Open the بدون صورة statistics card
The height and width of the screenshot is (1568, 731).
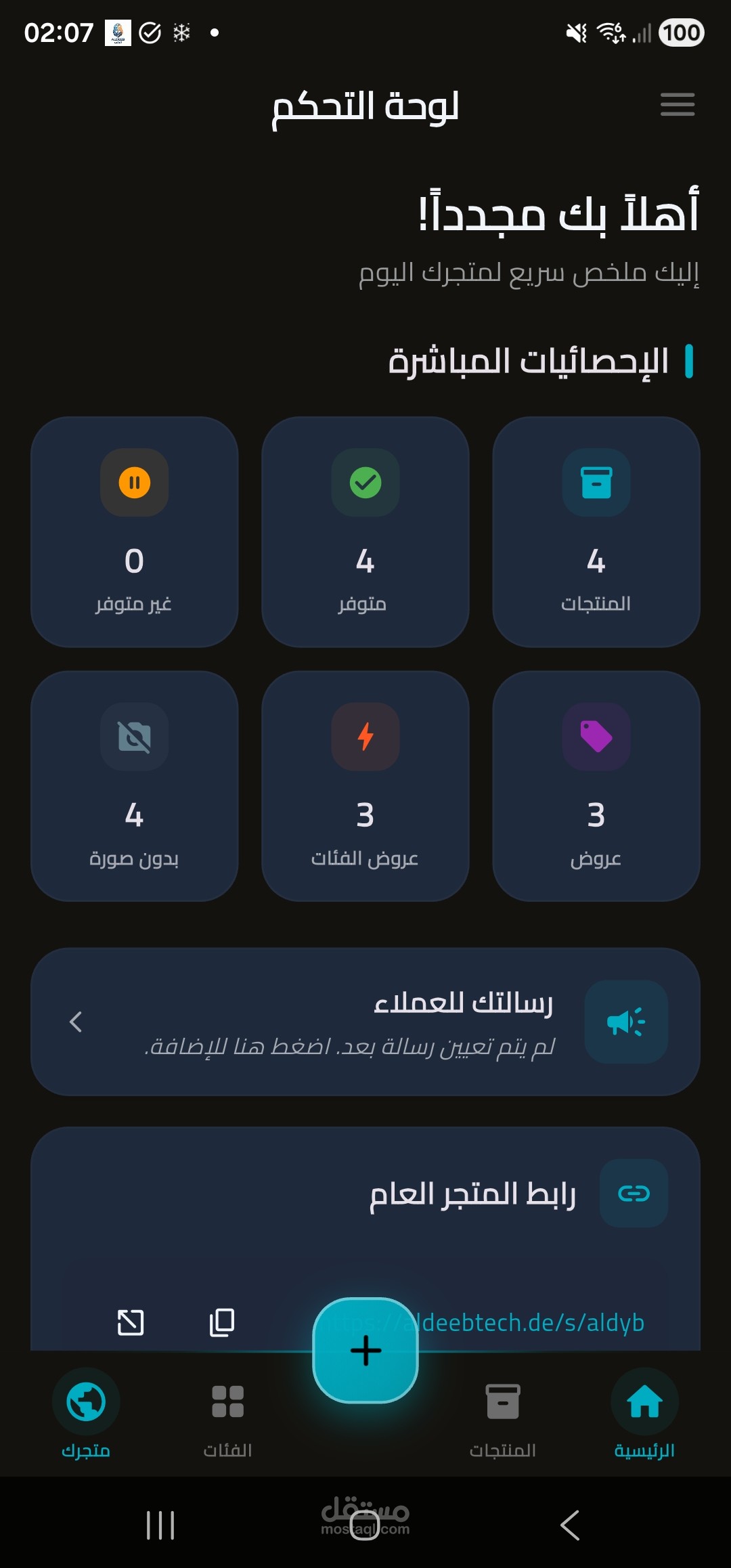134,785
